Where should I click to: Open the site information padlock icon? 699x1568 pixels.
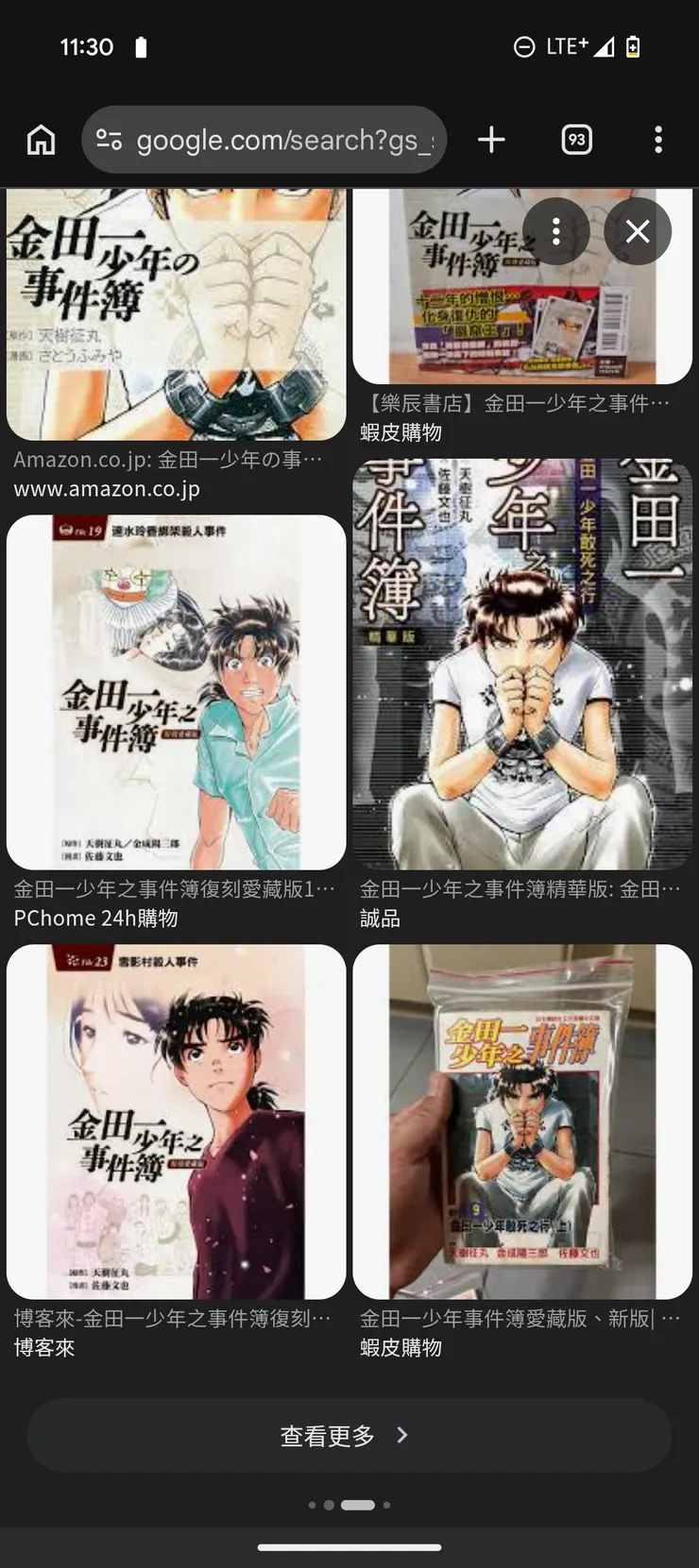pos(109,139)
